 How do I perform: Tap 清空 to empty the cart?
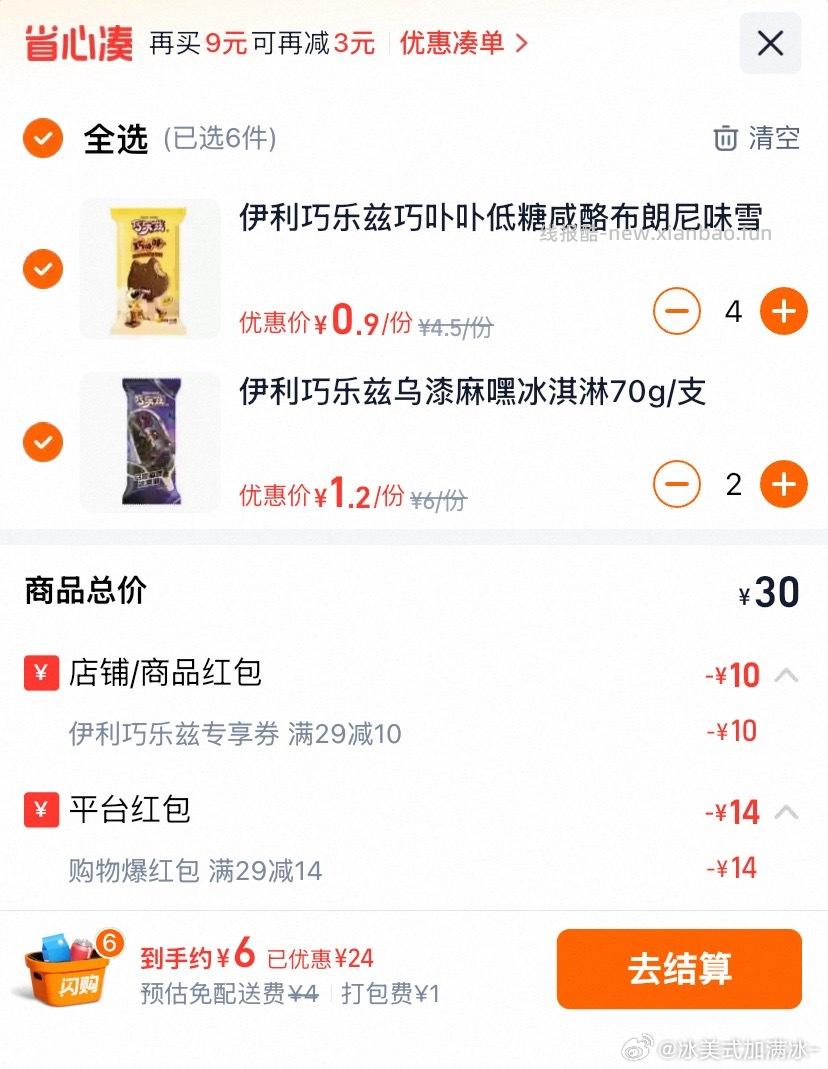757,138
